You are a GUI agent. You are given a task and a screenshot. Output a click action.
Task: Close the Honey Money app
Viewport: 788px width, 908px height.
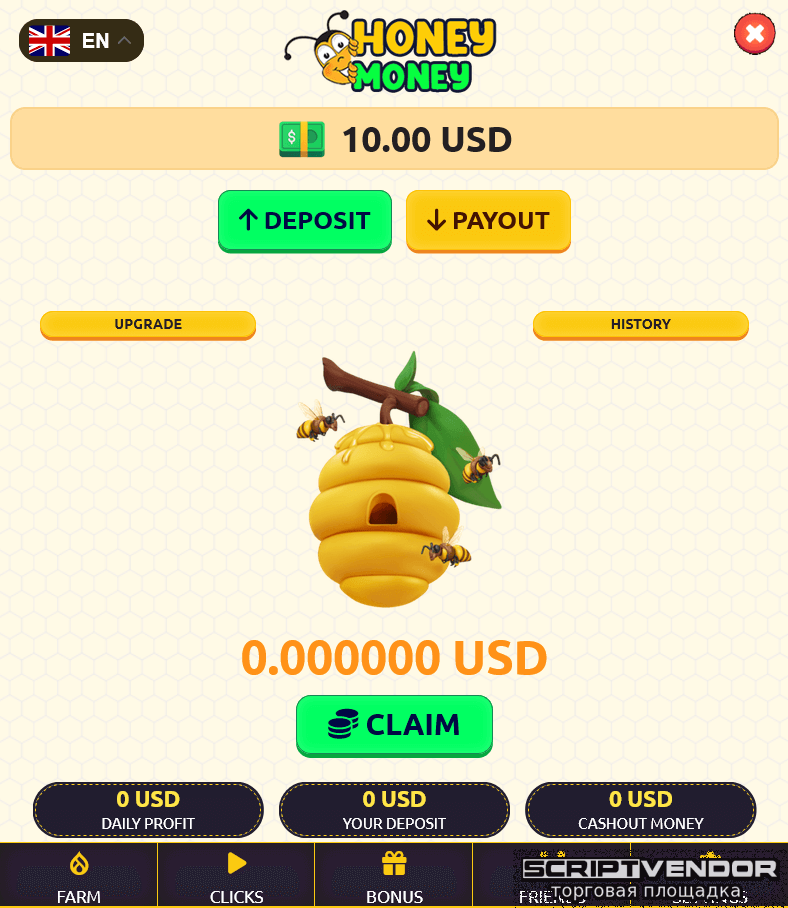754,35
